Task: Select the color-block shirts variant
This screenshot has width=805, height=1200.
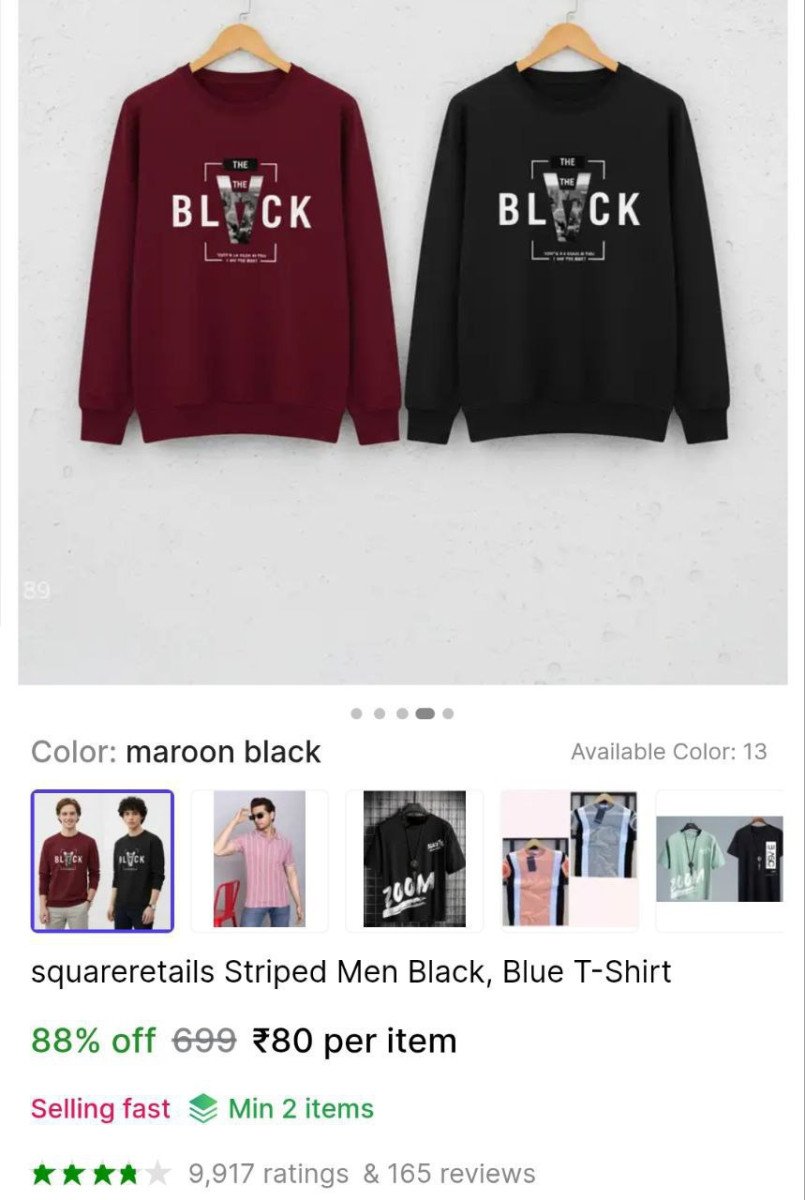Action: point(569,861)
